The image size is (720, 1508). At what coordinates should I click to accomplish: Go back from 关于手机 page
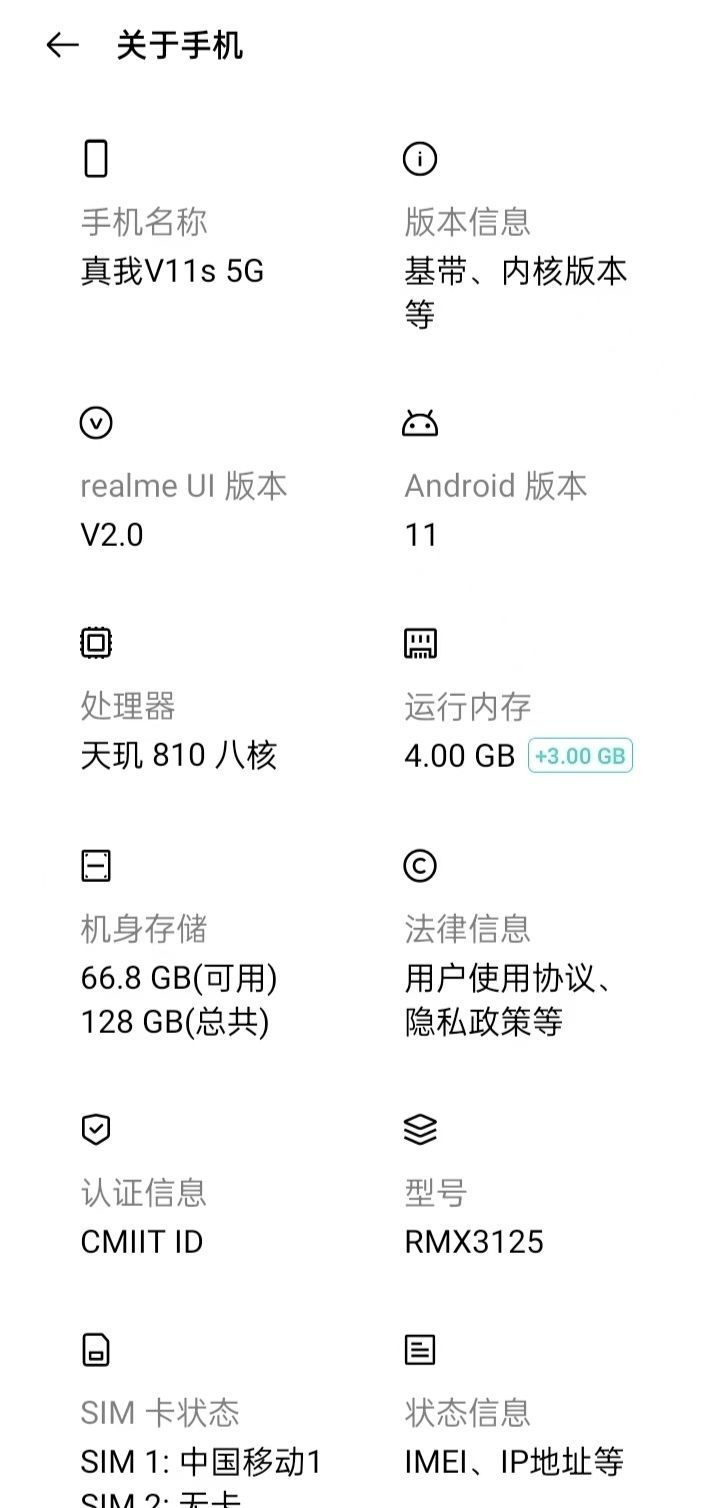tap(62, 45)
